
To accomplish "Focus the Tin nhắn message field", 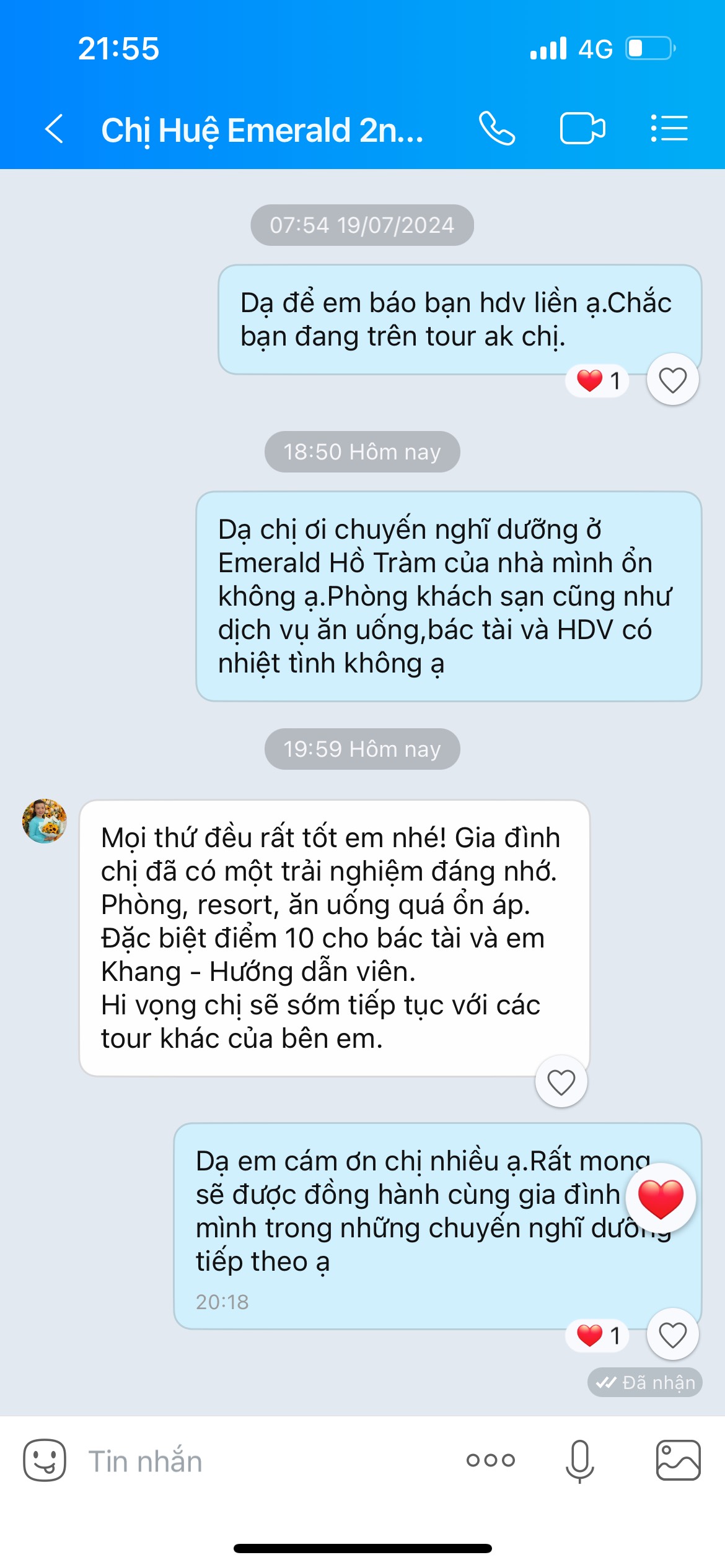I will (x=260, y=1461).
